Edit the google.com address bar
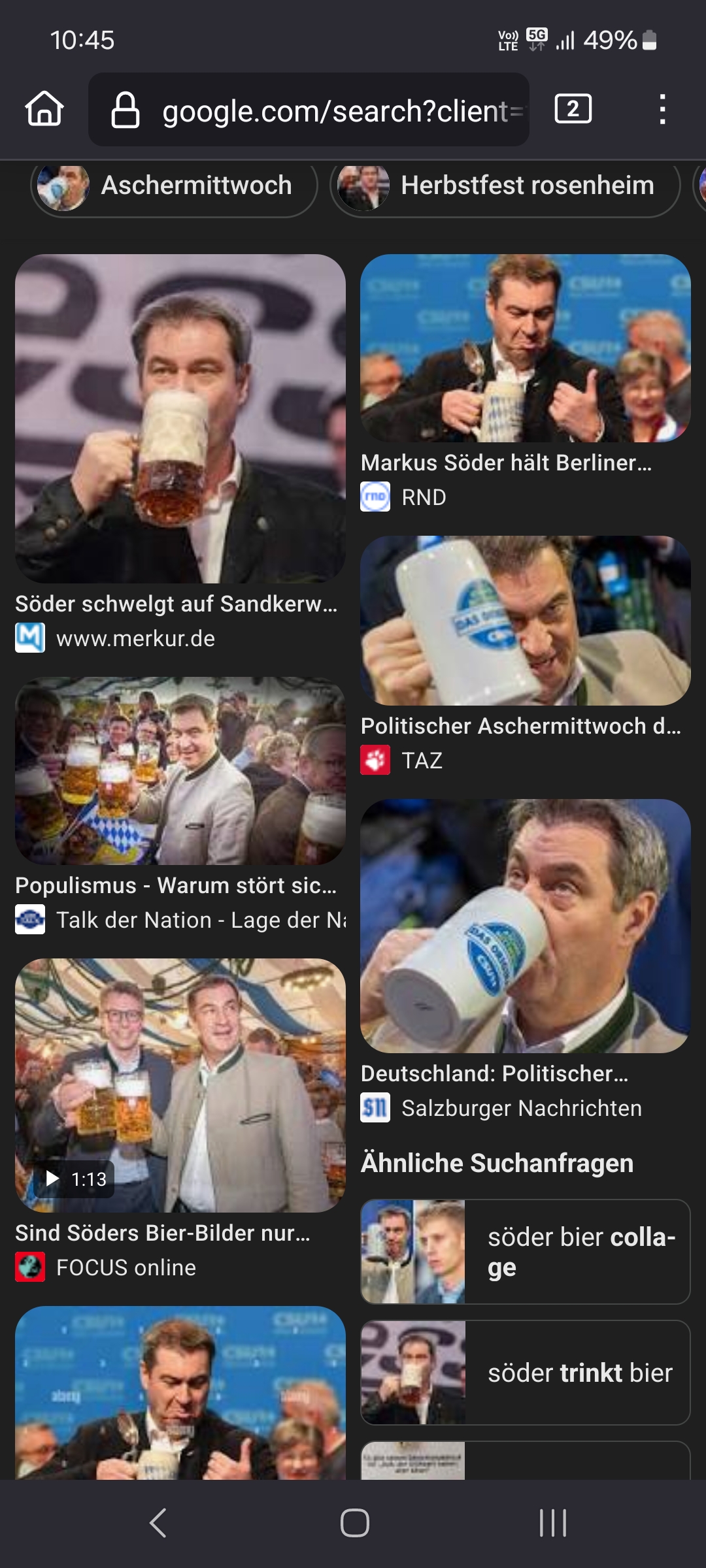The height and width of the screenshot is (1568, 706). click(327, 110)
